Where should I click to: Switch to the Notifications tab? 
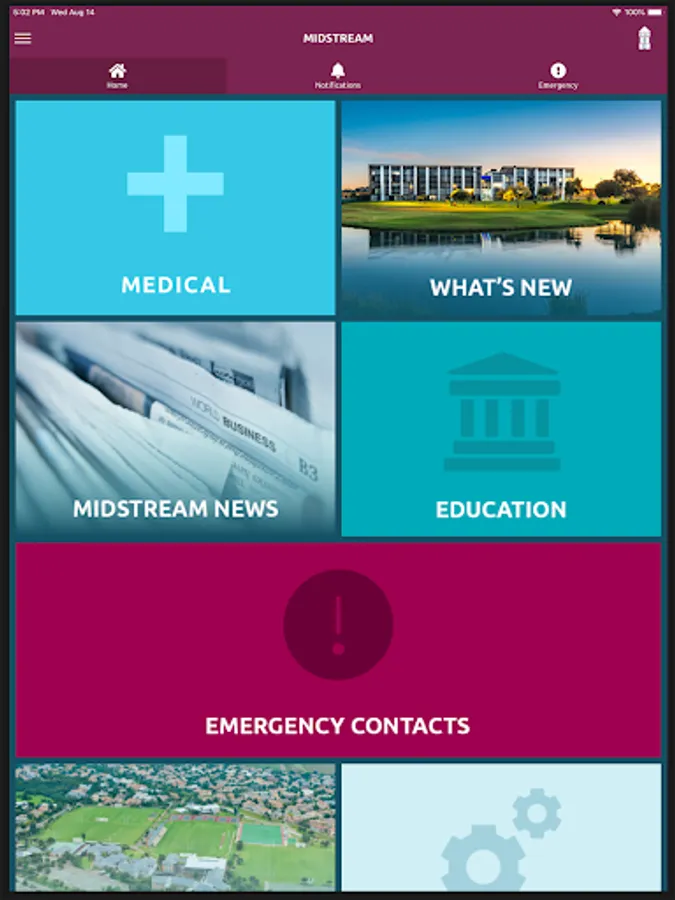(338, 76)
